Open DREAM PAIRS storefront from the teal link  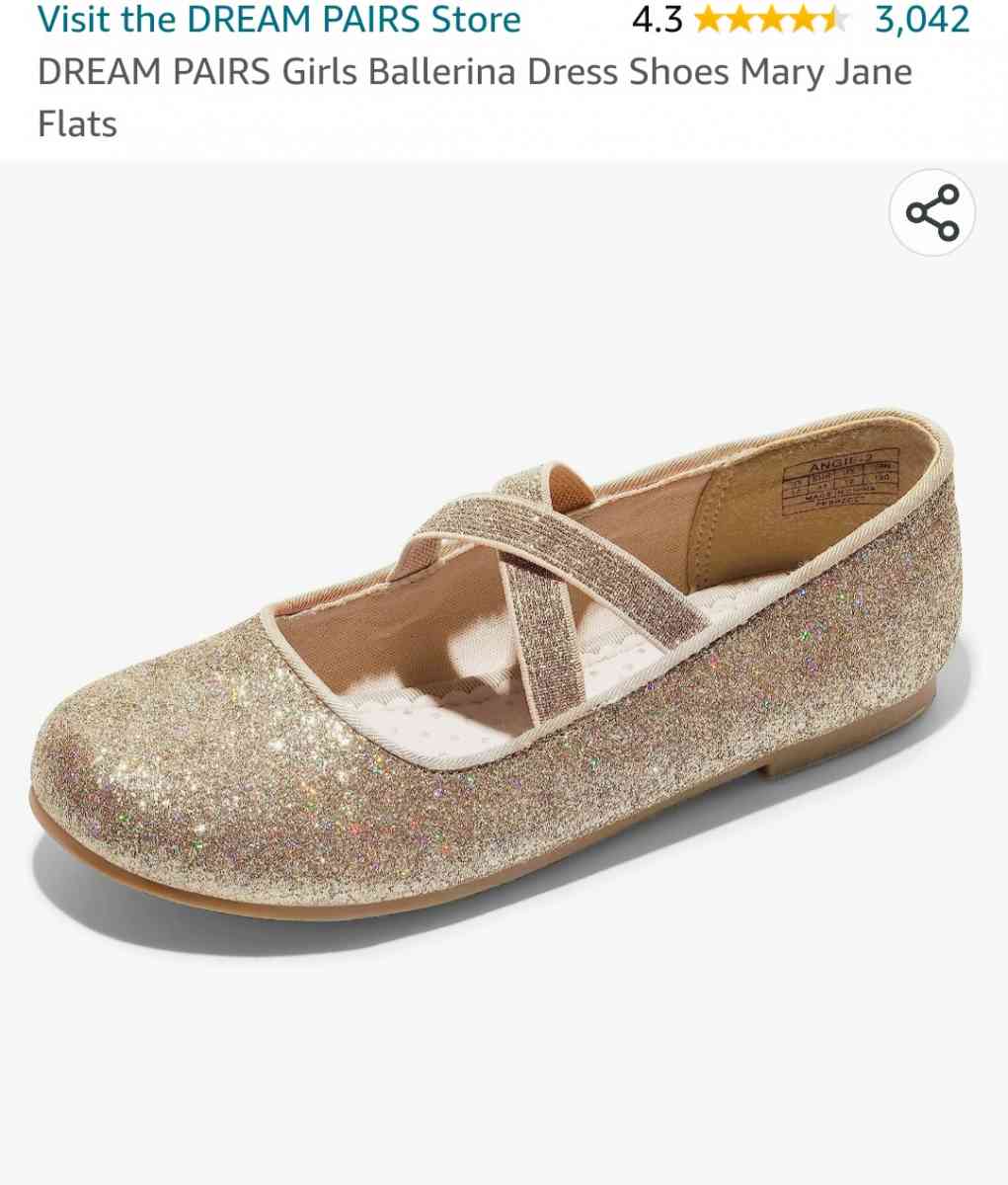tap(277, 19)
